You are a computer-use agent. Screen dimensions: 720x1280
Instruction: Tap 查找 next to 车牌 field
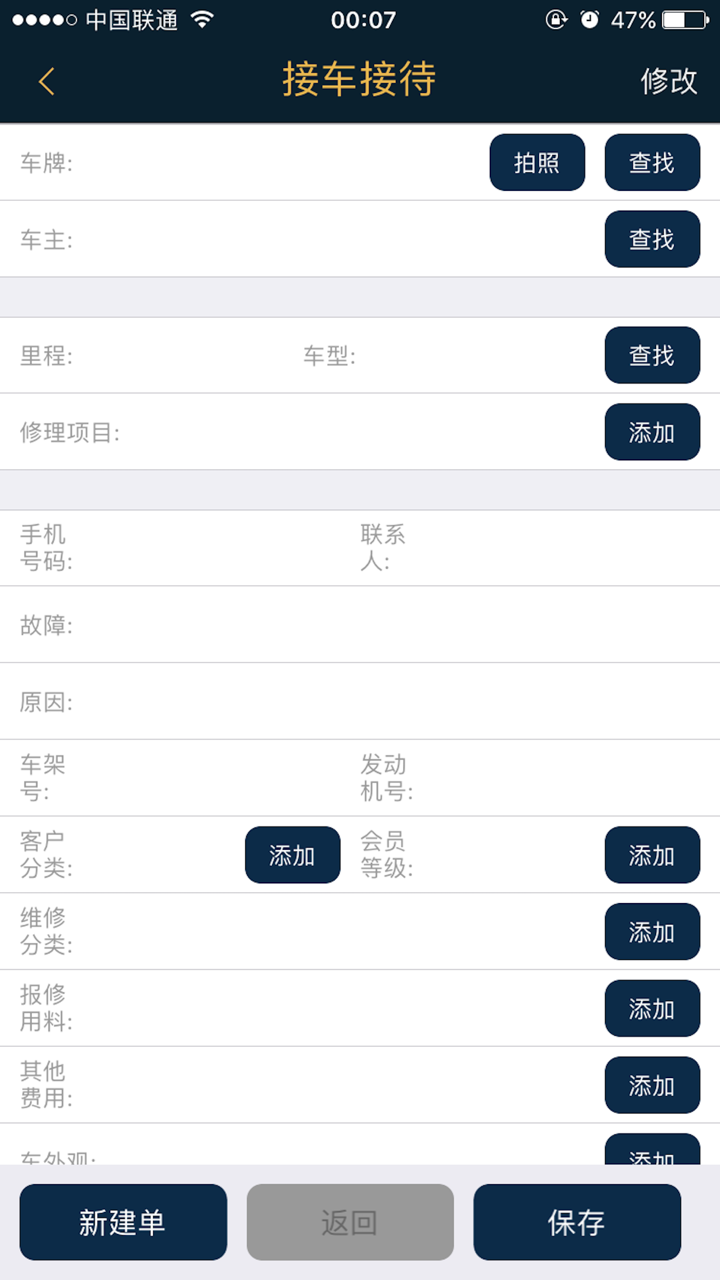coord(652,162)
